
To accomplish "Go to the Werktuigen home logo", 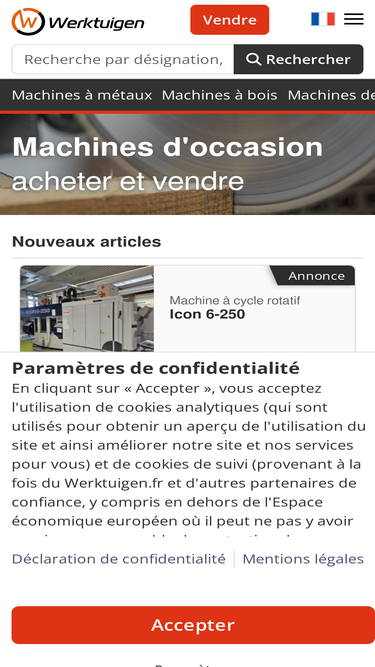I will (78, 21).
